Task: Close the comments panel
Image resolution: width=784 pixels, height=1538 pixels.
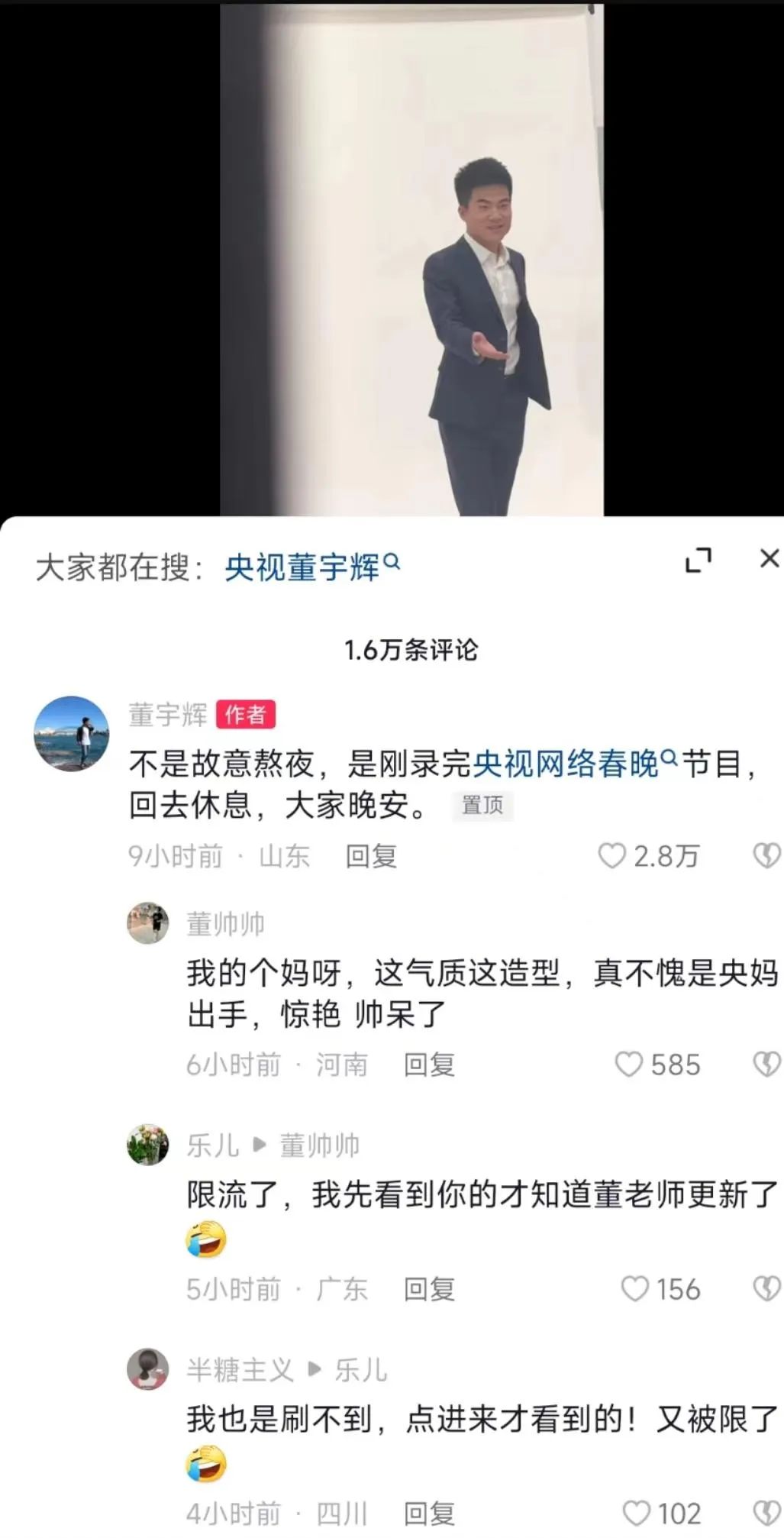Action: point(769,559)
